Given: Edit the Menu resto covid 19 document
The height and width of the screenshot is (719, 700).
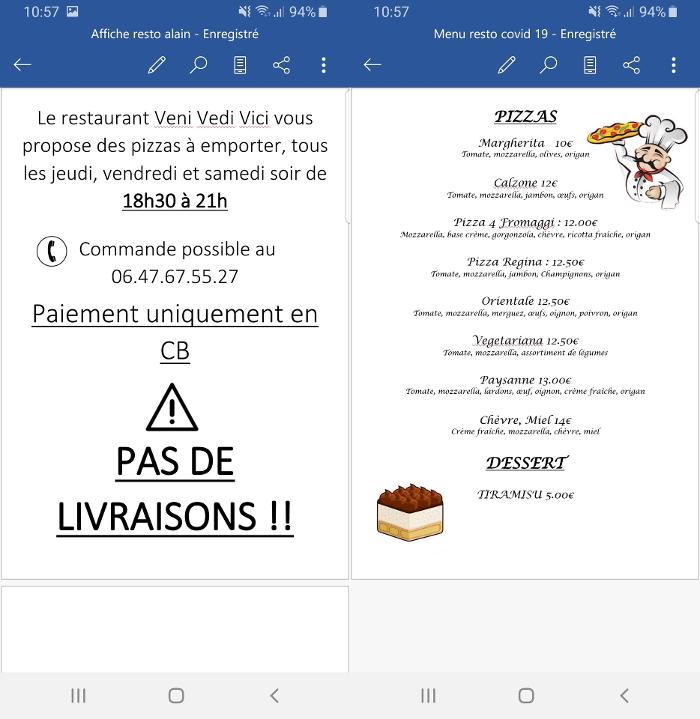Looking at the screenshot, I should click(x=507, y=65).
